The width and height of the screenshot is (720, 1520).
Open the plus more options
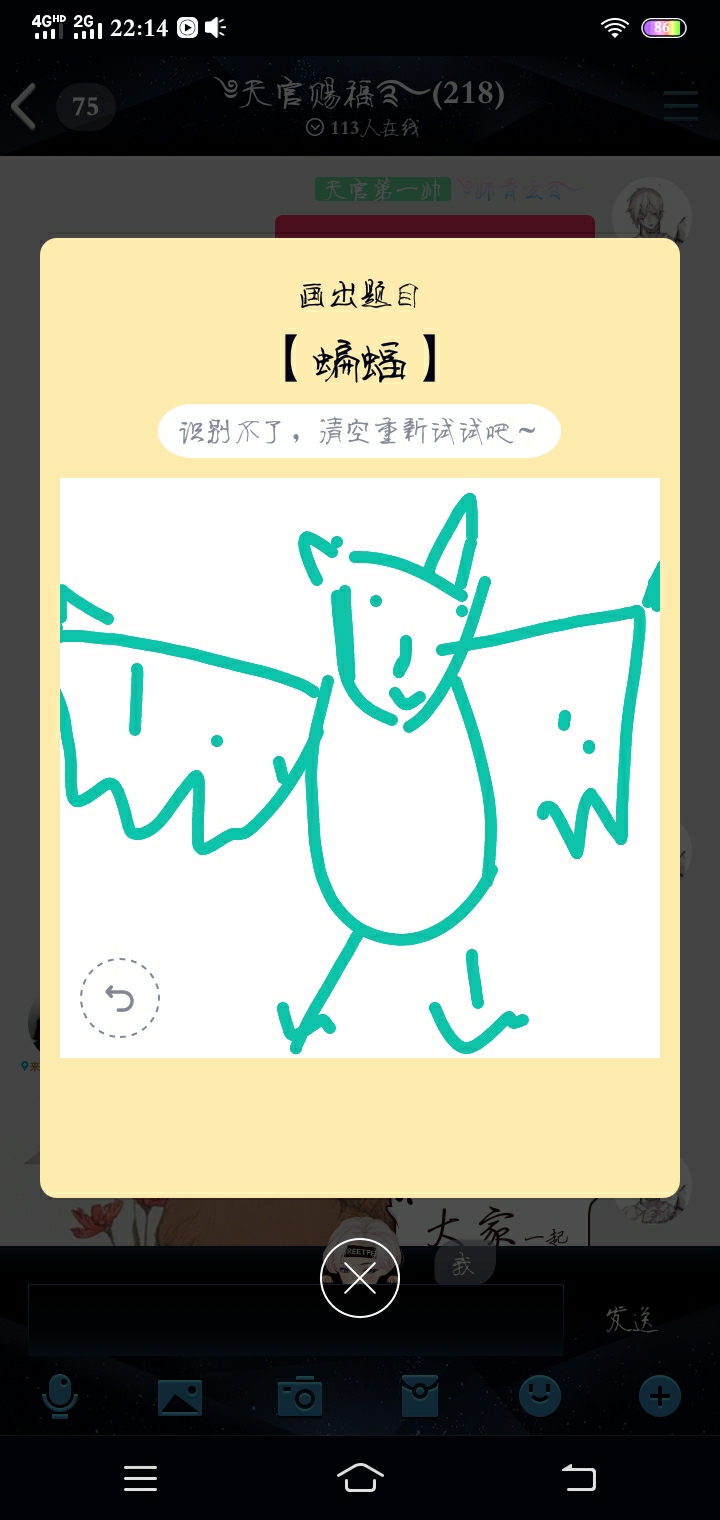coord(660,1396)
